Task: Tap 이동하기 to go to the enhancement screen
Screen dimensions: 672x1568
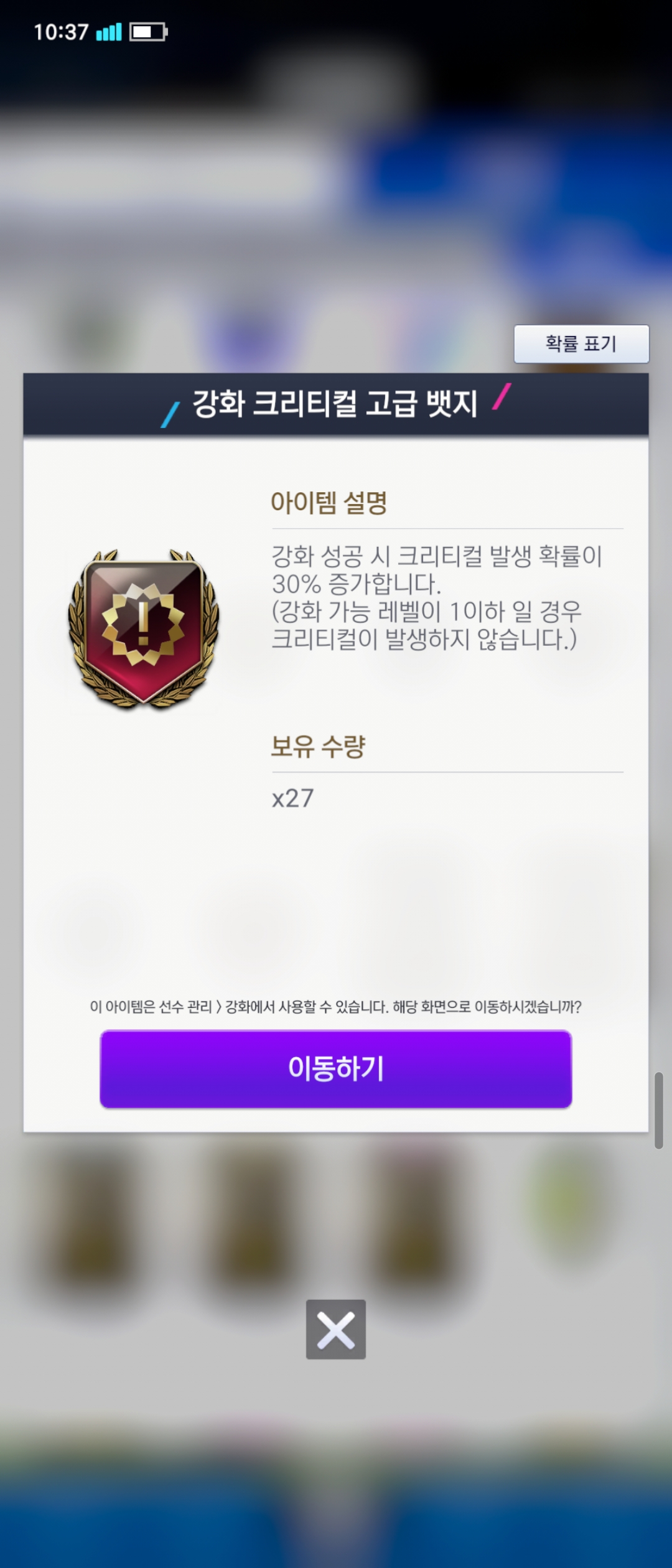Action: (x=336, y=1069)
